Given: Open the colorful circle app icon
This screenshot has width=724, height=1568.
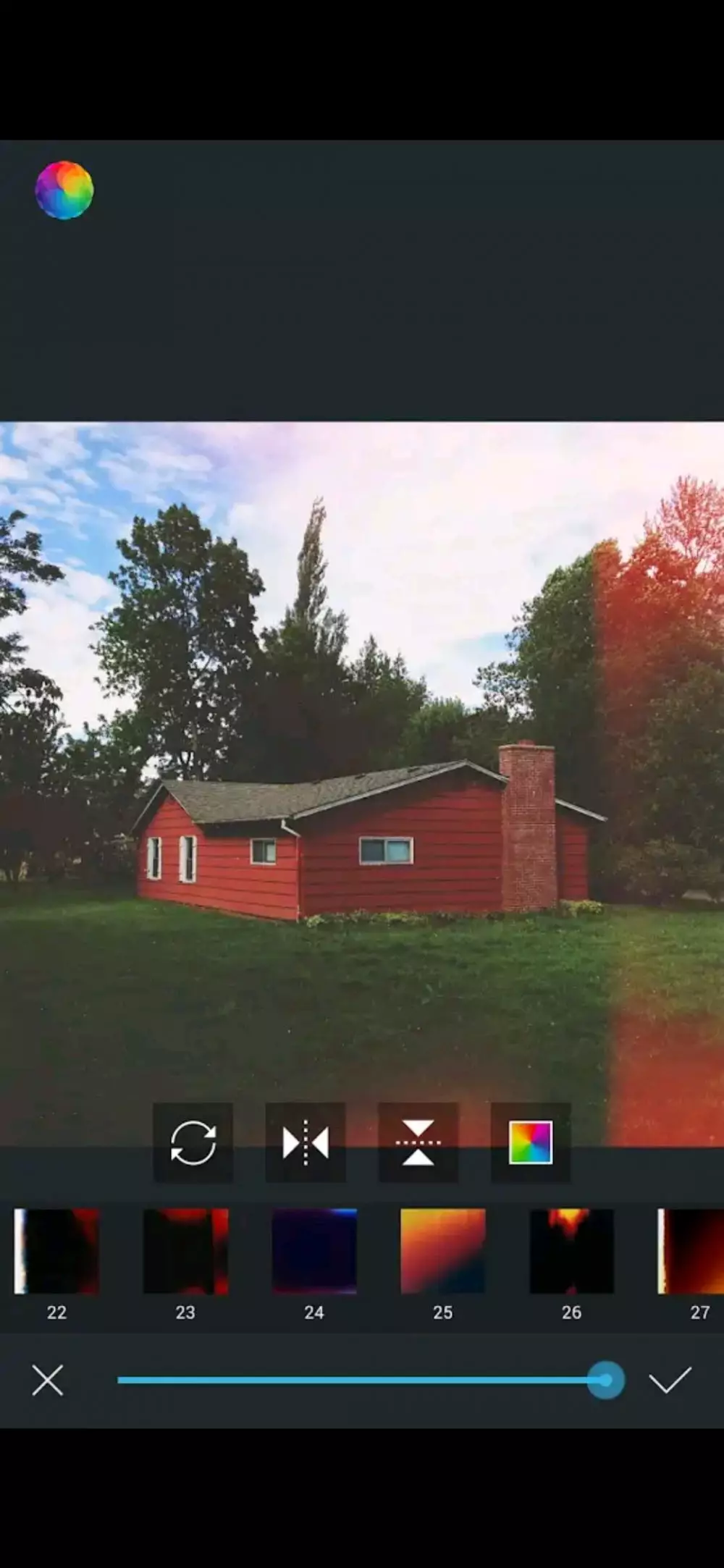Looking at the screenshot, I should point(64,190).
